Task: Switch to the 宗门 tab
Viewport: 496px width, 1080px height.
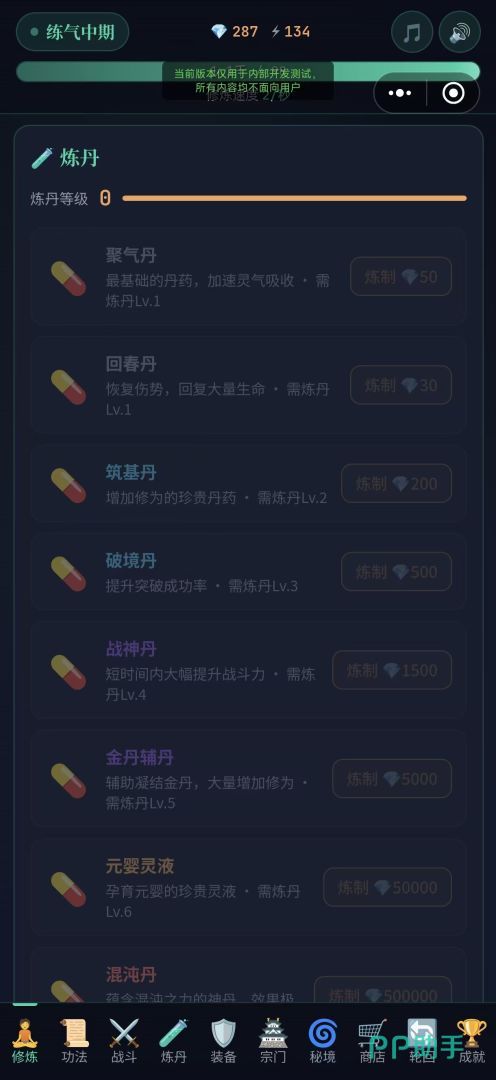Action: coord(273,1041)
